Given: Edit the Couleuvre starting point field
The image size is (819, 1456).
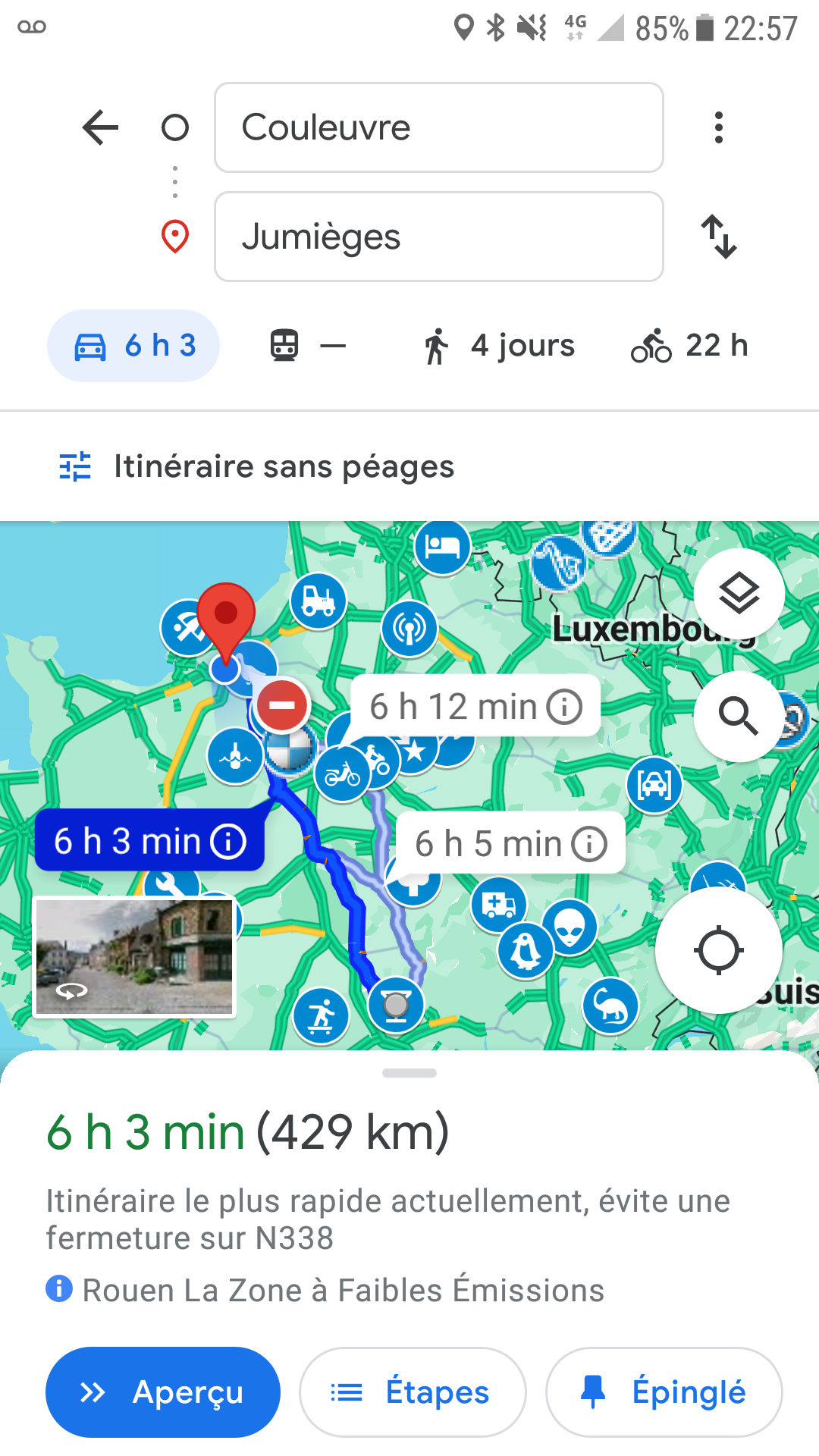Looking at the screenshot, I should click(x=439, y=127).
